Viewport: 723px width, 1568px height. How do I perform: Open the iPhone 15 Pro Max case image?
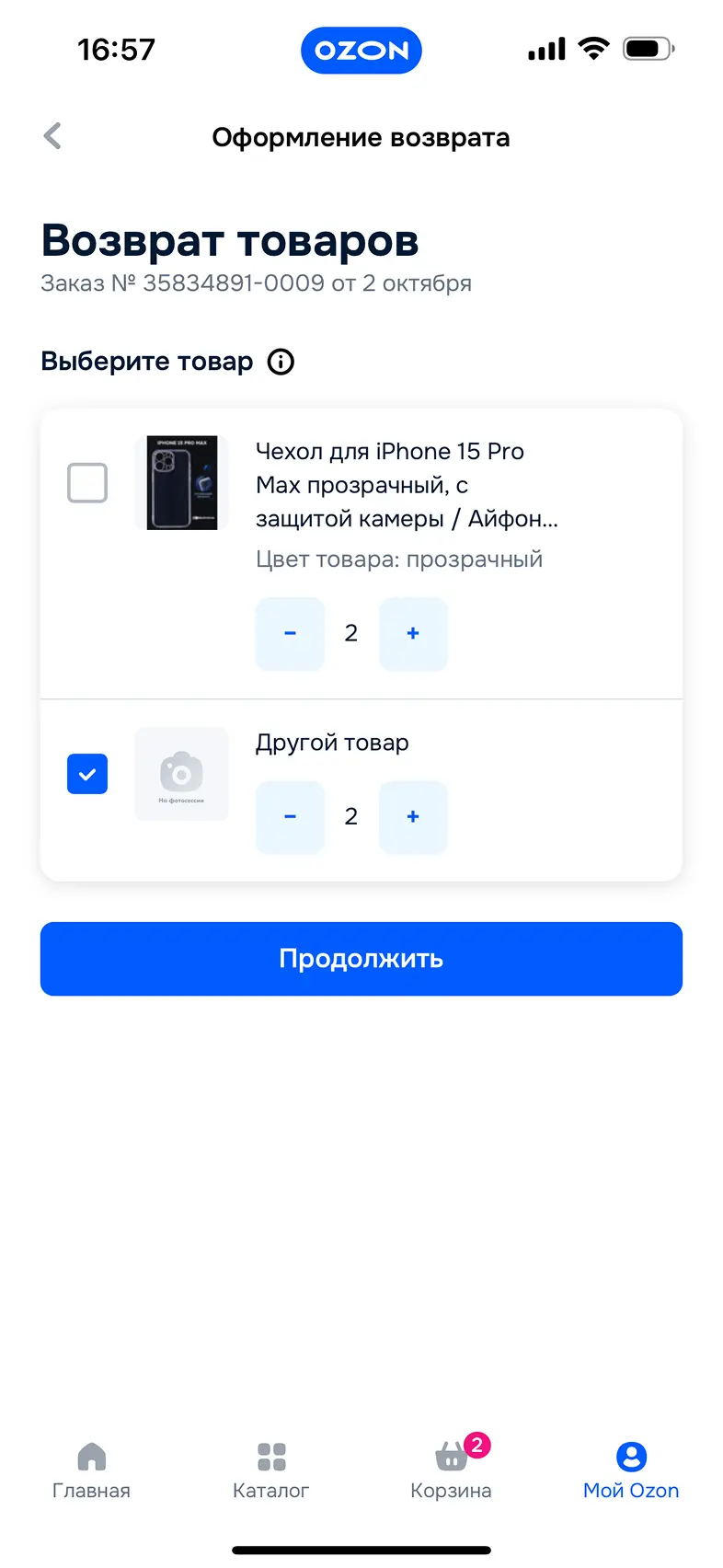click(x=182, y=483)
